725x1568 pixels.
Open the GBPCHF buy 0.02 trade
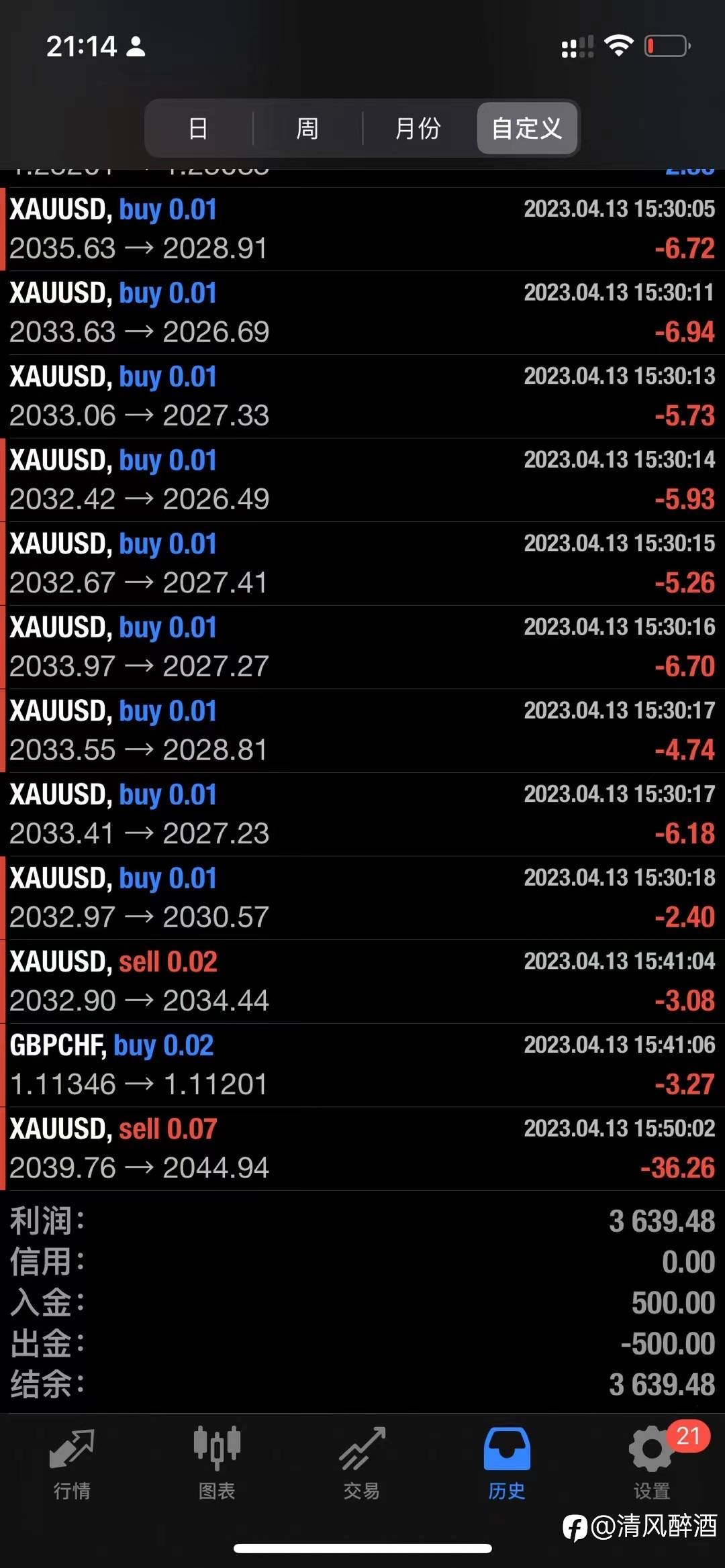coord(362,1065)
